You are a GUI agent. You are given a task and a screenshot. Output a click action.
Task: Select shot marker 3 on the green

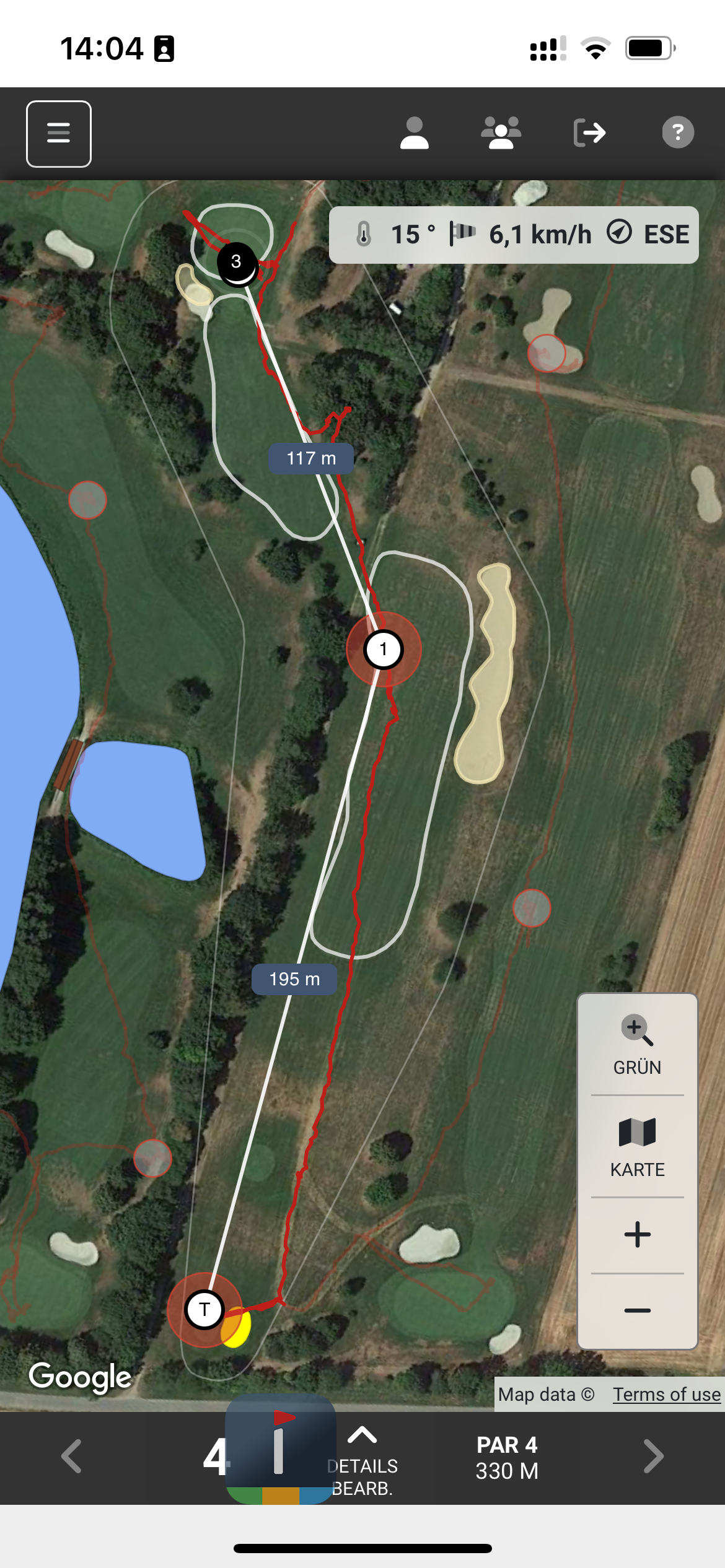(236, 262)
